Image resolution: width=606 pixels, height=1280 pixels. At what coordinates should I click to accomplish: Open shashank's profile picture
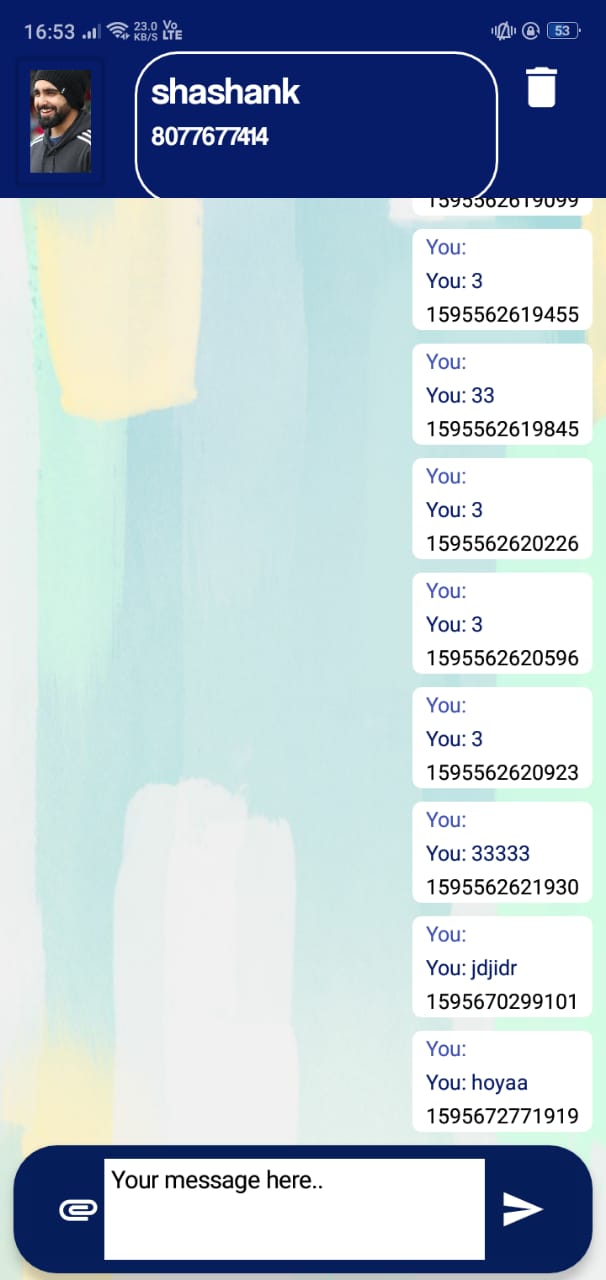click(x=60, y=122)
